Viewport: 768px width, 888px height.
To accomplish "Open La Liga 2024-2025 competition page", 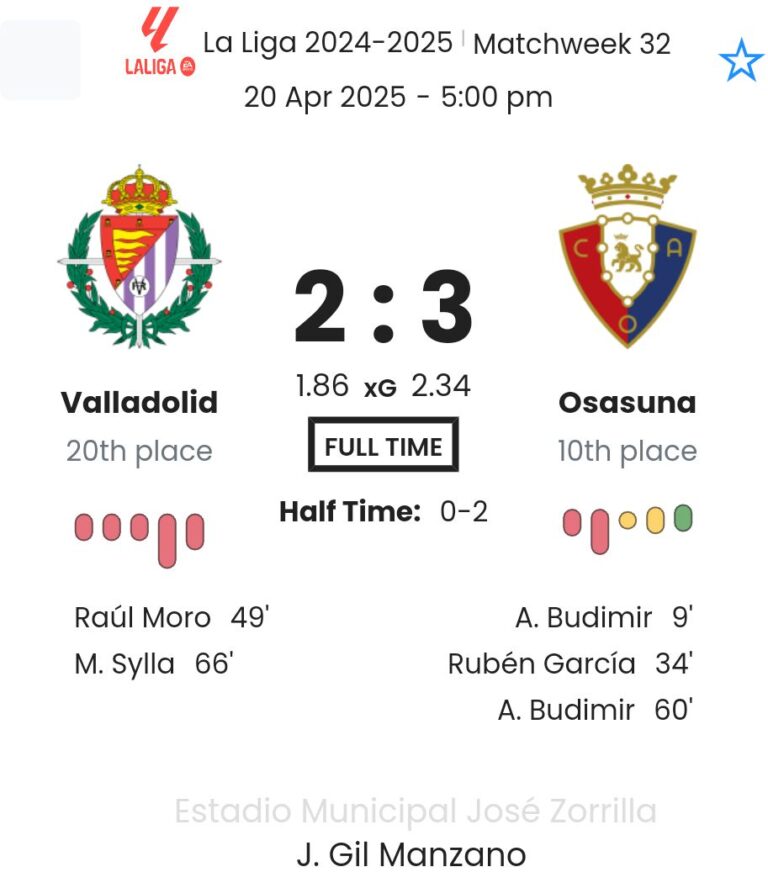I will pos(328,44).
